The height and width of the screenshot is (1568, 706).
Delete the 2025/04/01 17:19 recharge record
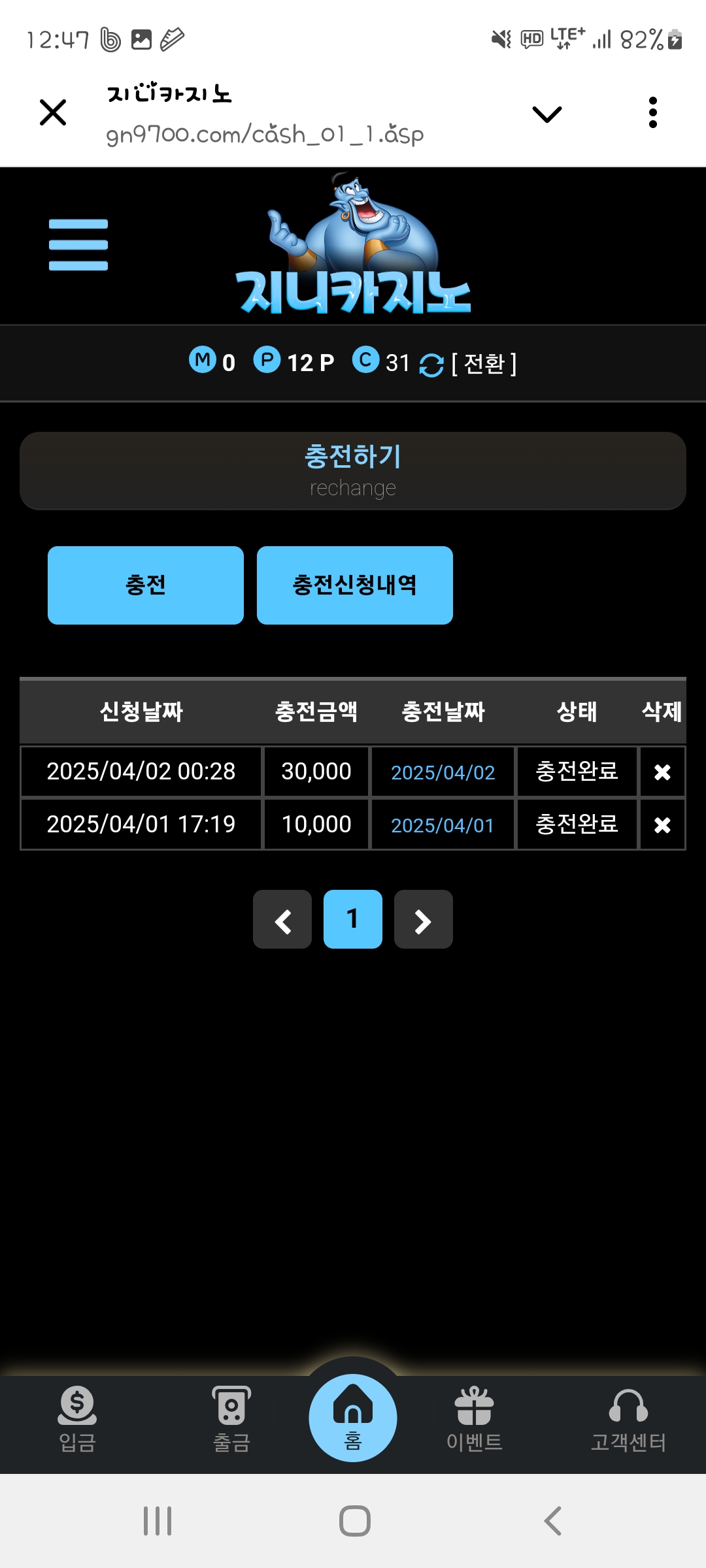pos(662,825)
